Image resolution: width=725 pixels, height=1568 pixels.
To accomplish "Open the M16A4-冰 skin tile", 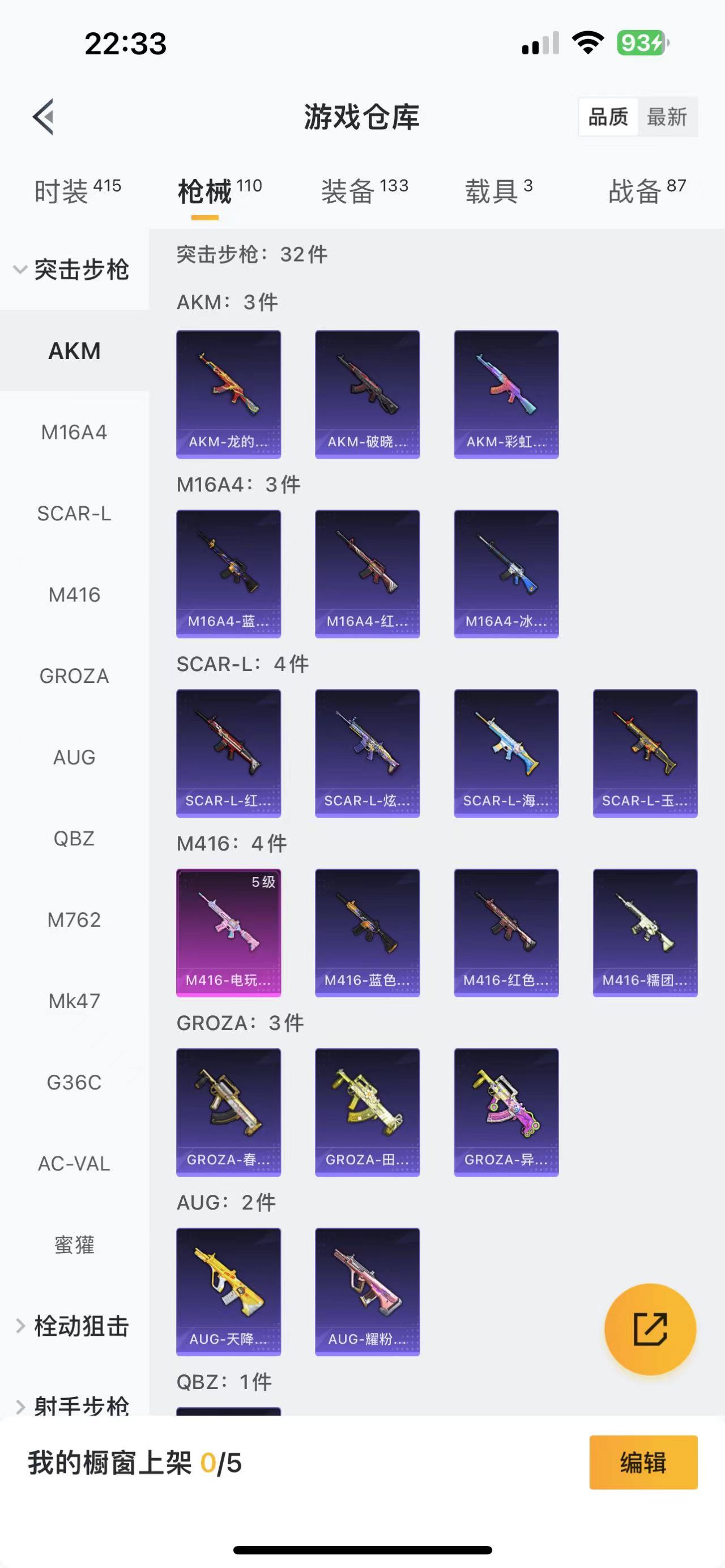I will point(506,574).
